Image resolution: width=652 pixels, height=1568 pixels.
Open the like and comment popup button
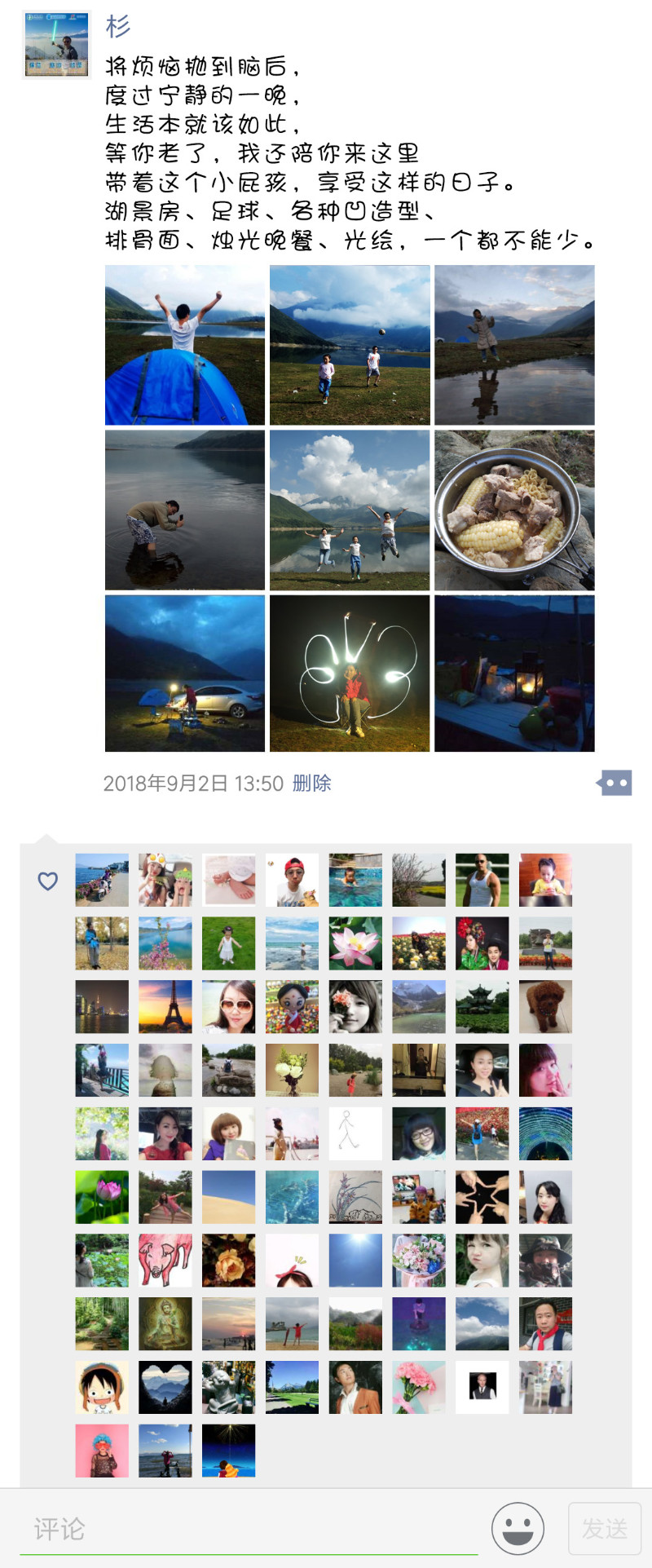pyautogui.click(x=615, y=784)
